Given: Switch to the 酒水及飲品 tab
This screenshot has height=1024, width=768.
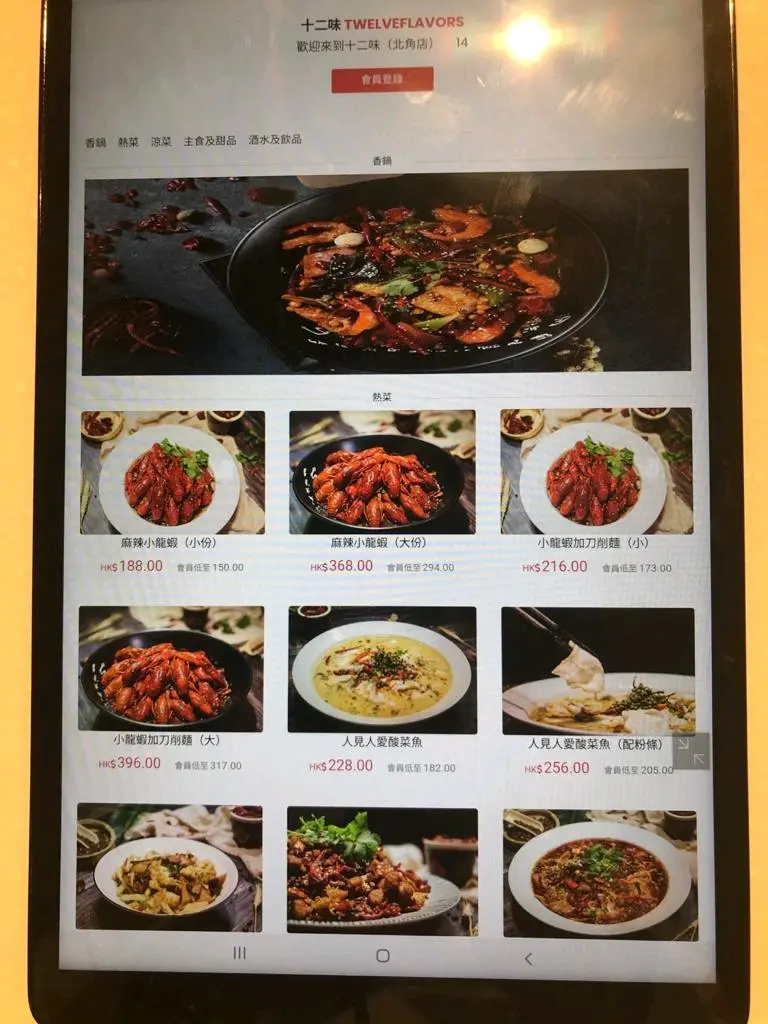Looking at the screenshot, I should [275, 140].
